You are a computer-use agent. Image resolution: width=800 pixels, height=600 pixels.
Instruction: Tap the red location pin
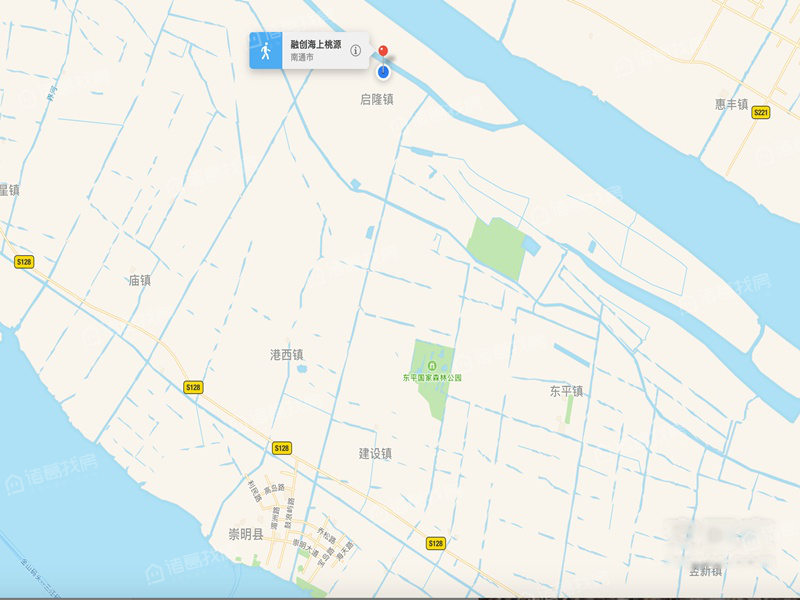[x=383, y=51]
